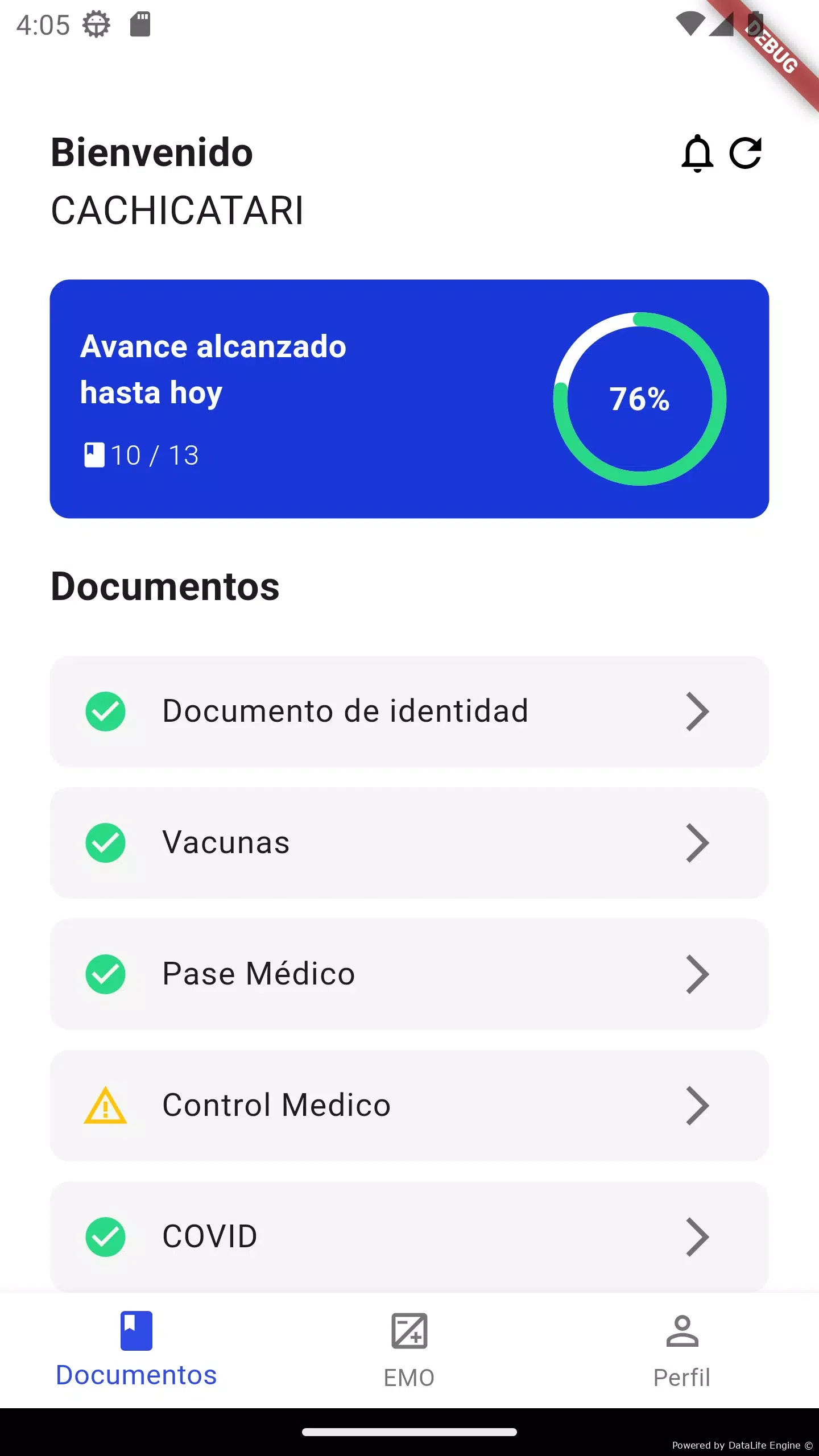Switch to the EMO tab

pyautogui.click(x=409, y=1351)
